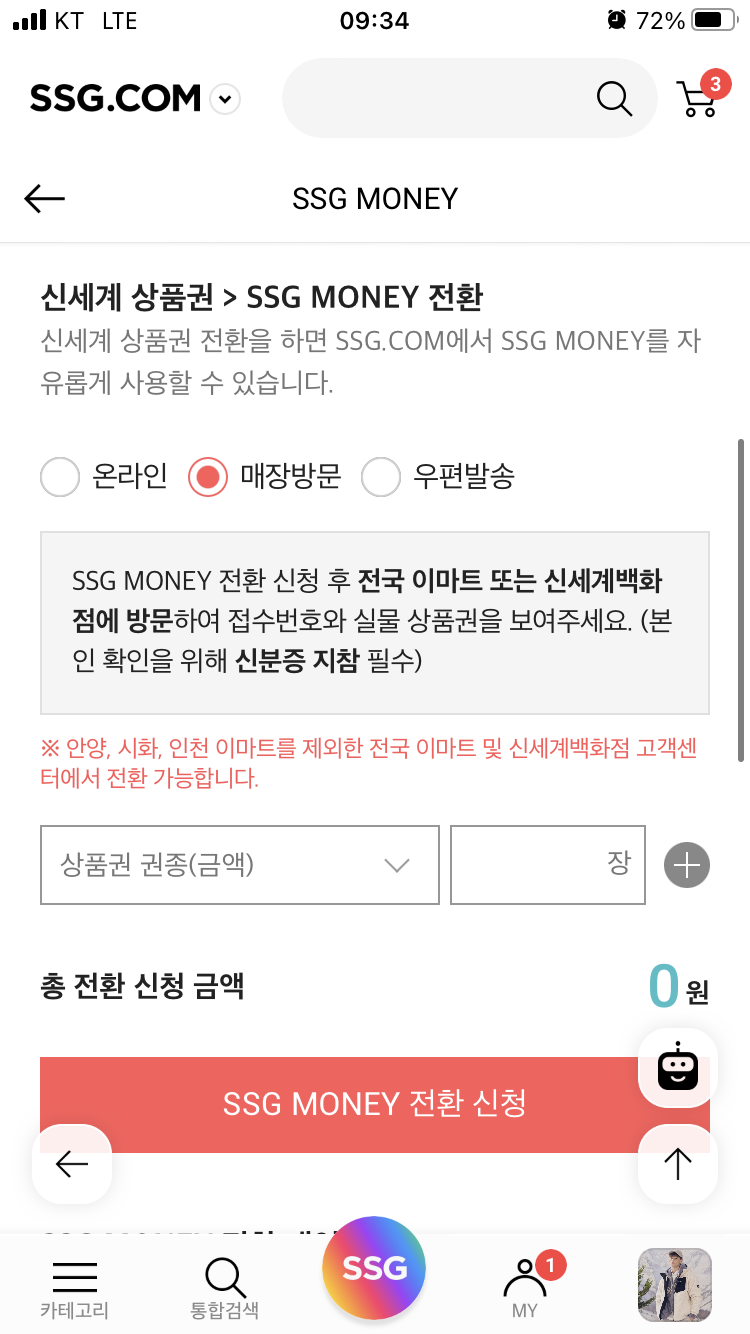Open the shopping cart with 3 items
750x1334 pixels.
point(700,98)
